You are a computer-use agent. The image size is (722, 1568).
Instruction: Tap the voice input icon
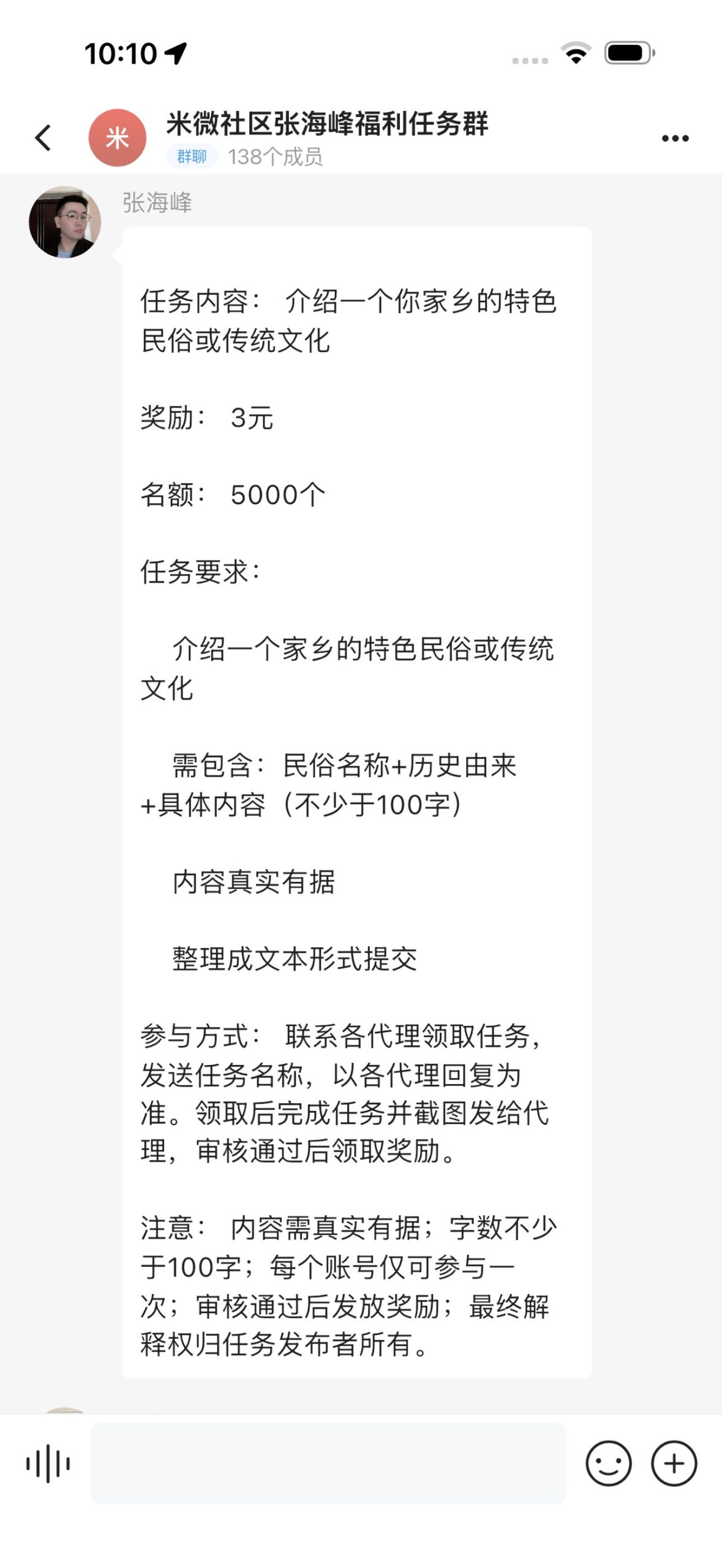click(x=48, y=1464)
